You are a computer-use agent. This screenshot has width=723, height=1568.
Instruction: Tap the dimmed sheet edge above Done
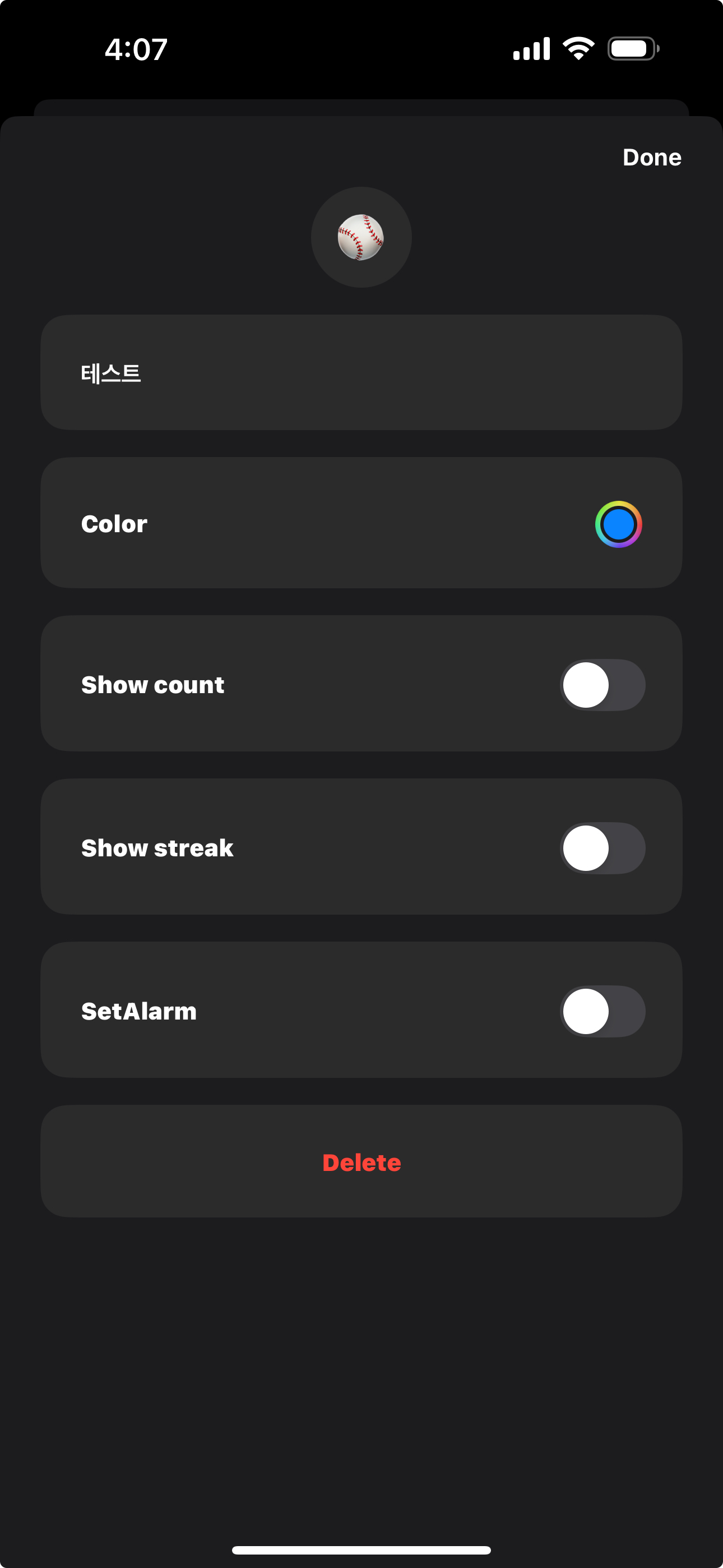click(x=361, y=105)
